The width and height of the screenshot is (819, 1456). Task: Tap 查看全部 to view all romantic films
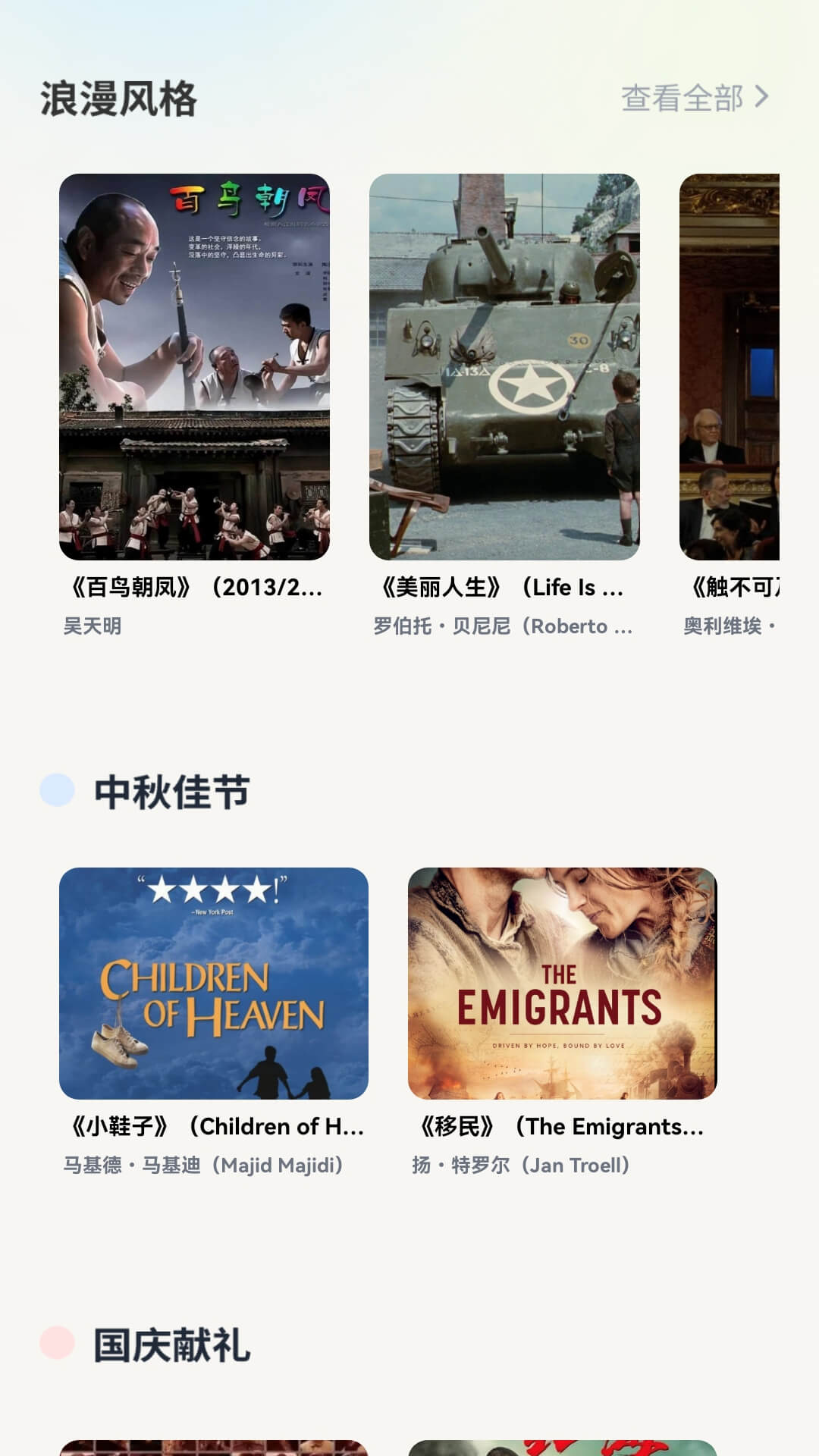695,98
